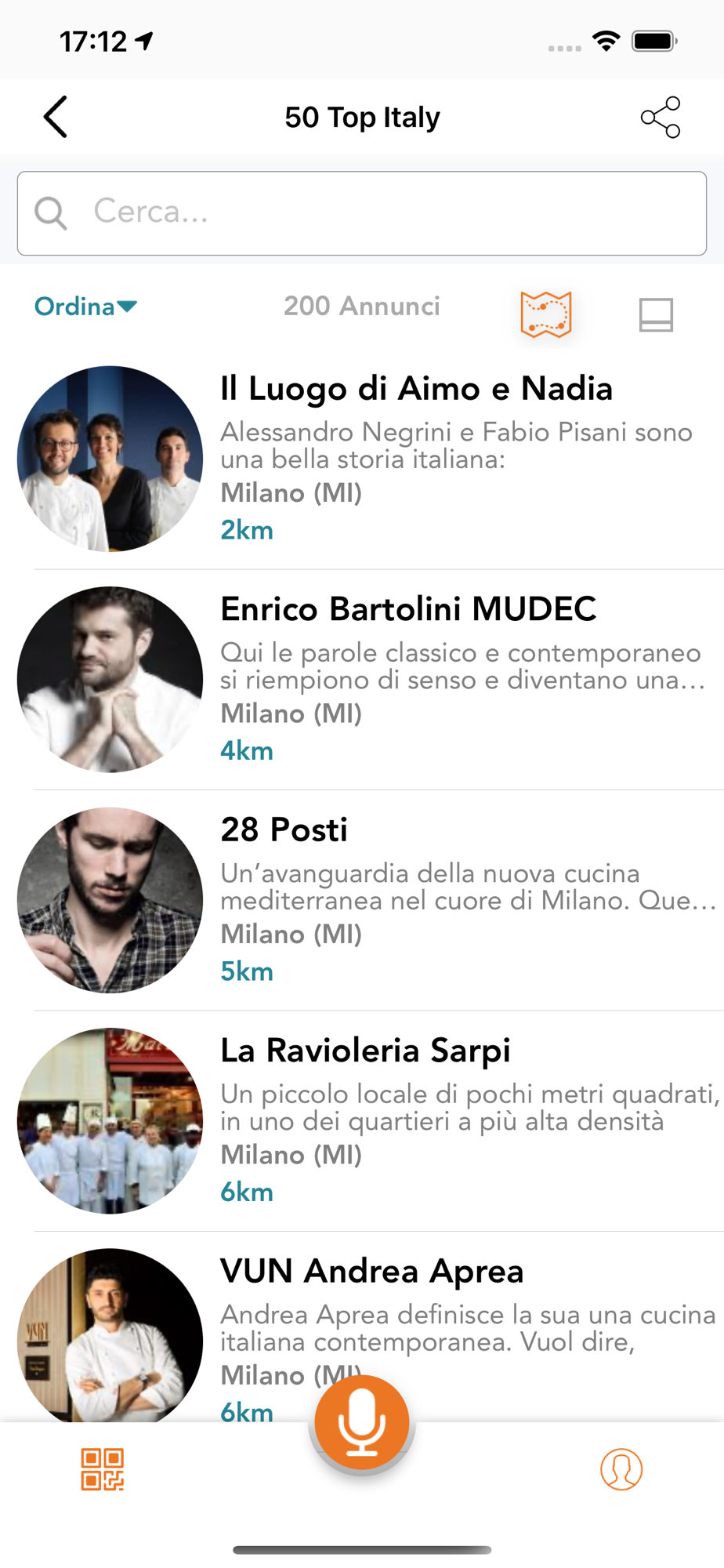This screenshot has height=1568, width=724.
Task: Switch to the map view
Action: (x=546, y=314)
